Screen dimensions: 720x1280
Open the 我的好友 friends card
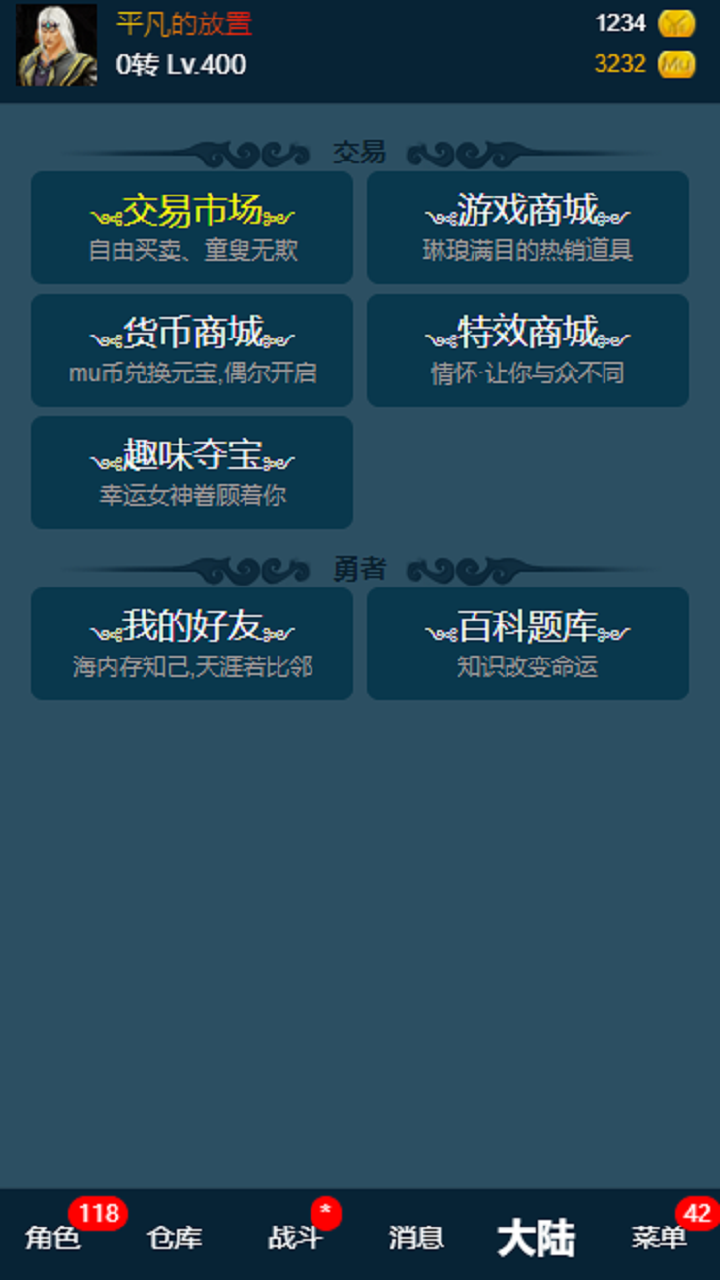point(192,643)
